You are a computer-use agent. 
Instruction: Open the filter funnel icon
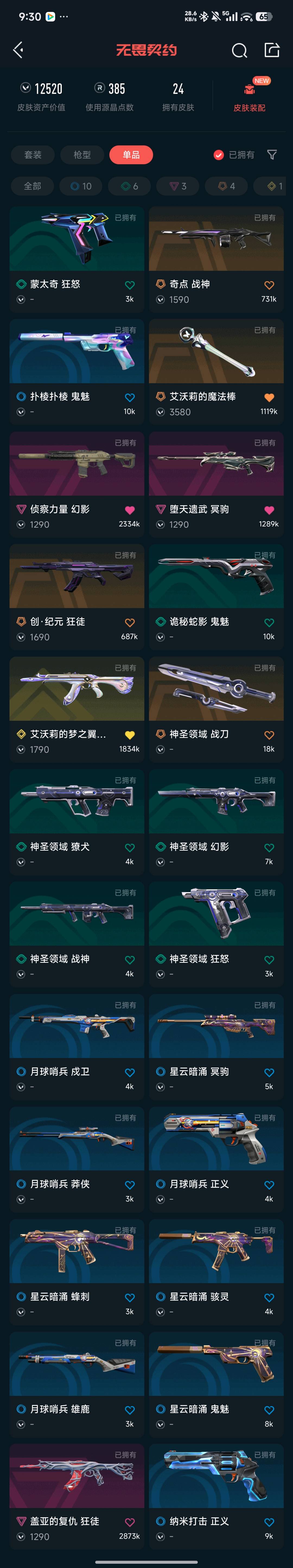pyautogui.click(x=272, y=155)
